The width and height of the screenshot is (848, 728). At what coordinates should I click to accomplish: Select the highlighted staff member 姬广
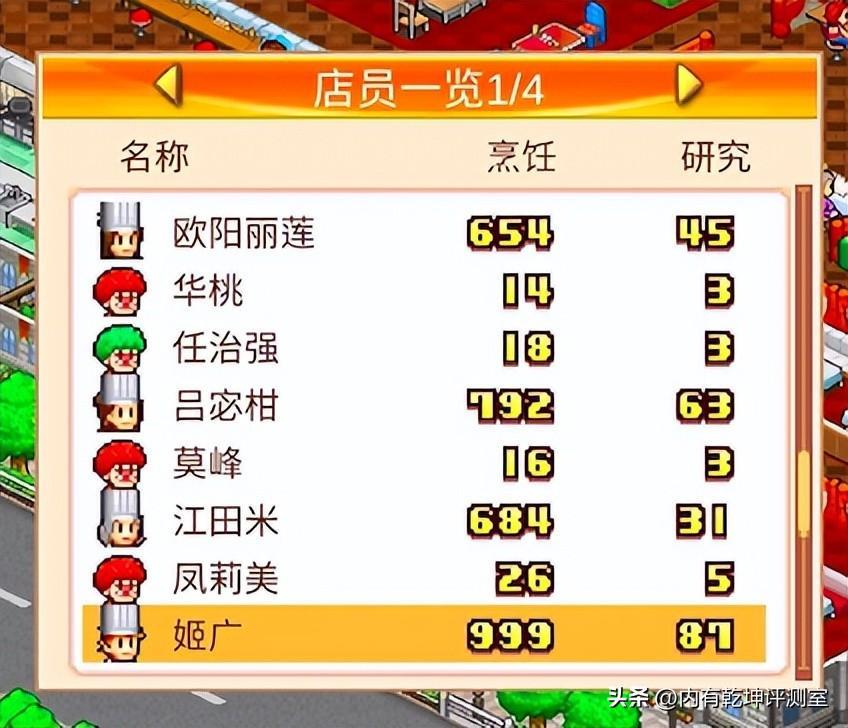(208, 634)
